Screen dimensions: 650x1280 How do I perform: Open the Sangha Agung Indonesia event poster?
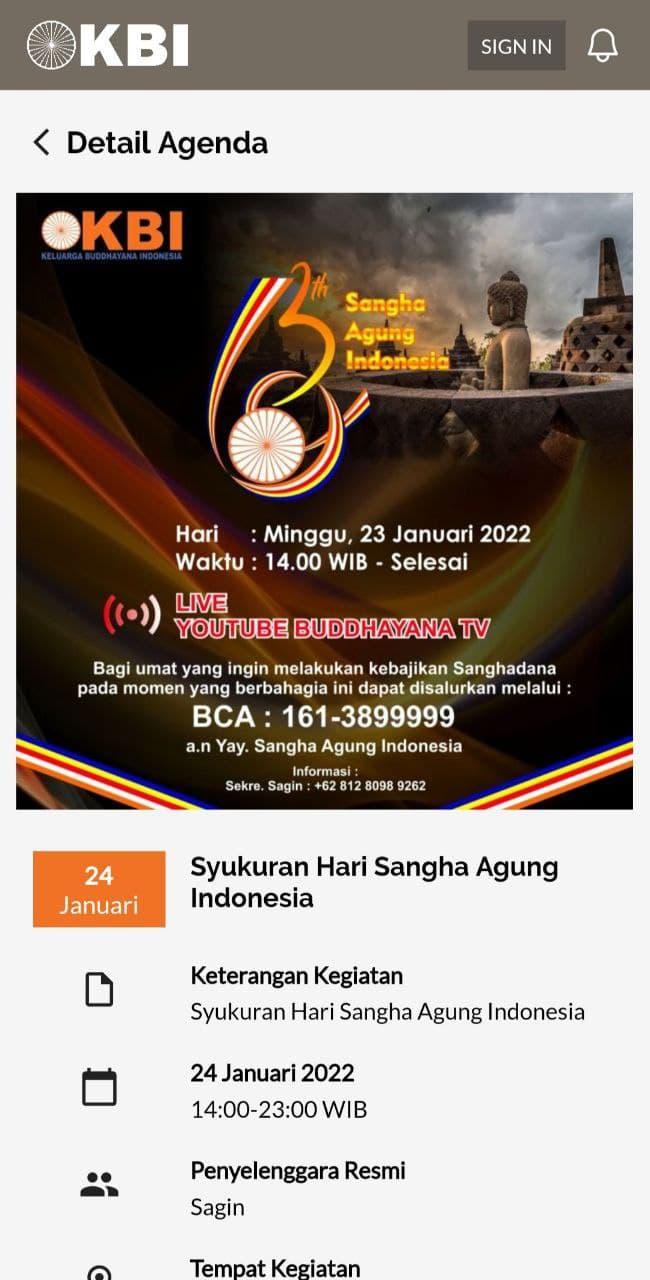pos(324,500)
